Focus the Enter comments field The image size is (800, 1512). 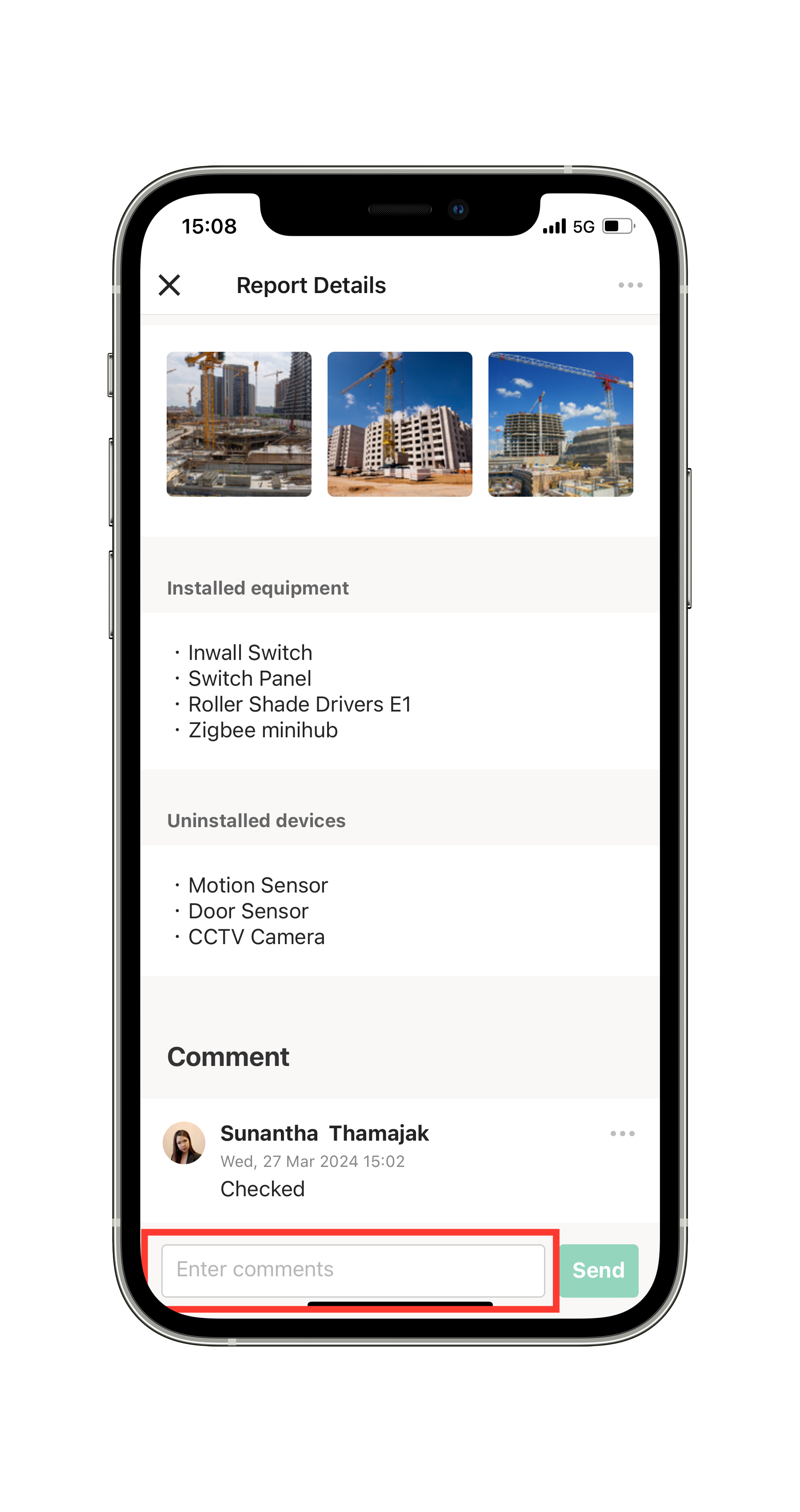pos(352,1270)
